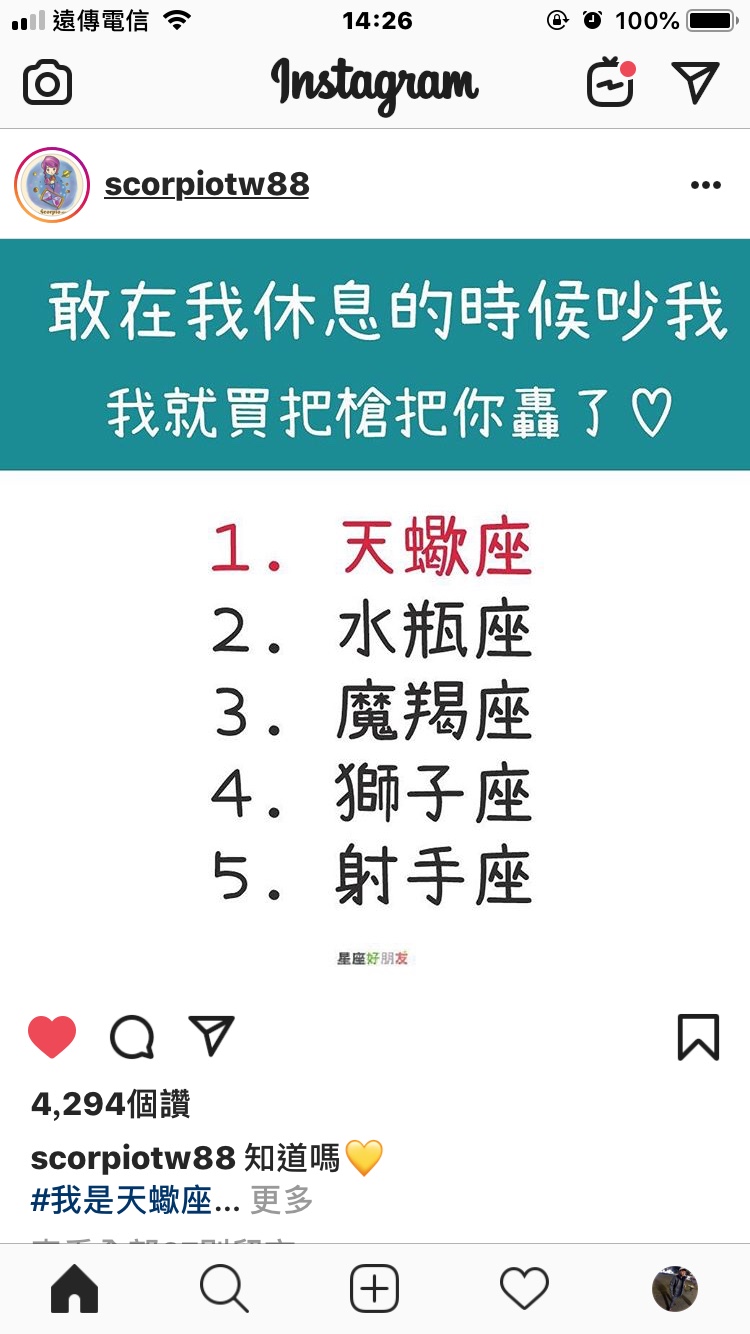Open IGTV from the top bar

click(x=611, y=83)
